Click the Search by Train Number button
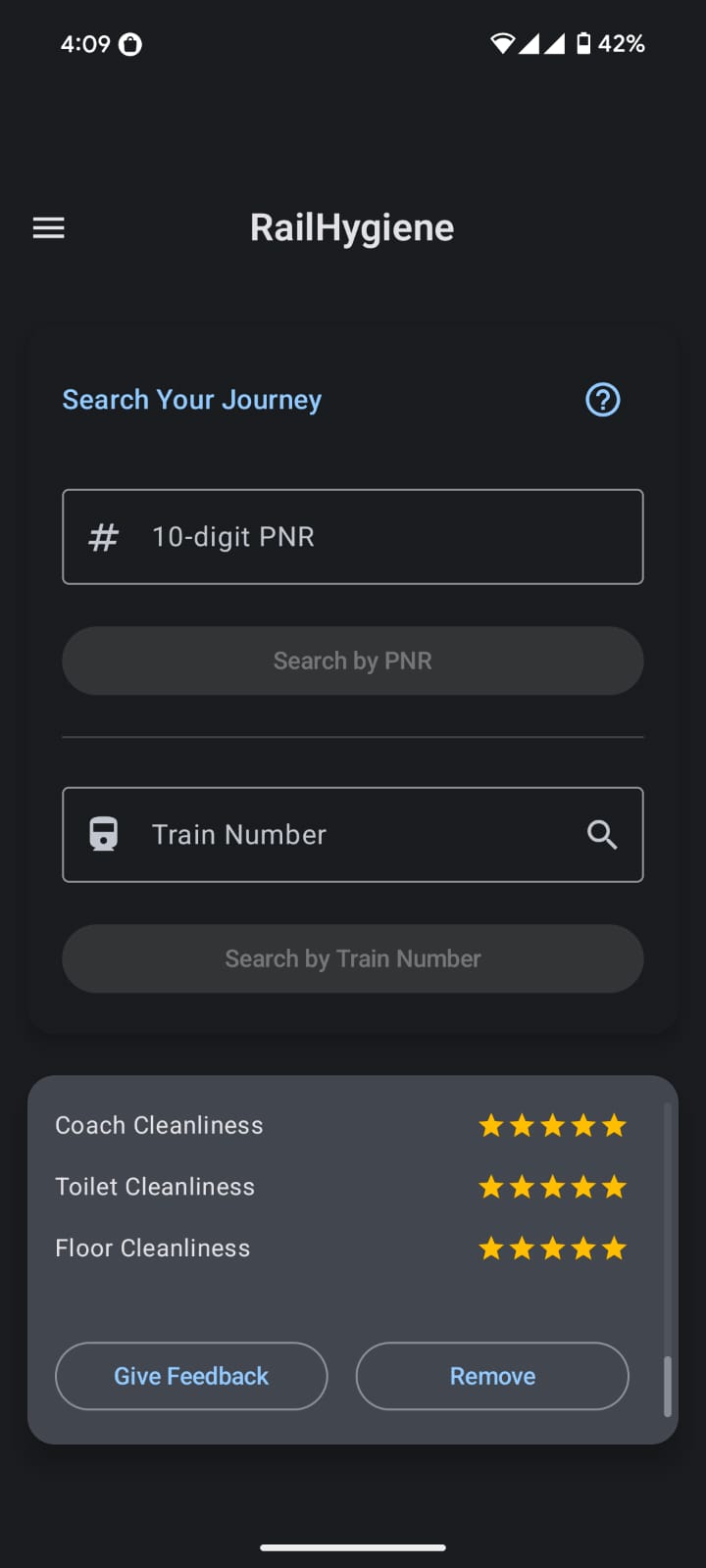706x1568 pixels. (352, 958)
